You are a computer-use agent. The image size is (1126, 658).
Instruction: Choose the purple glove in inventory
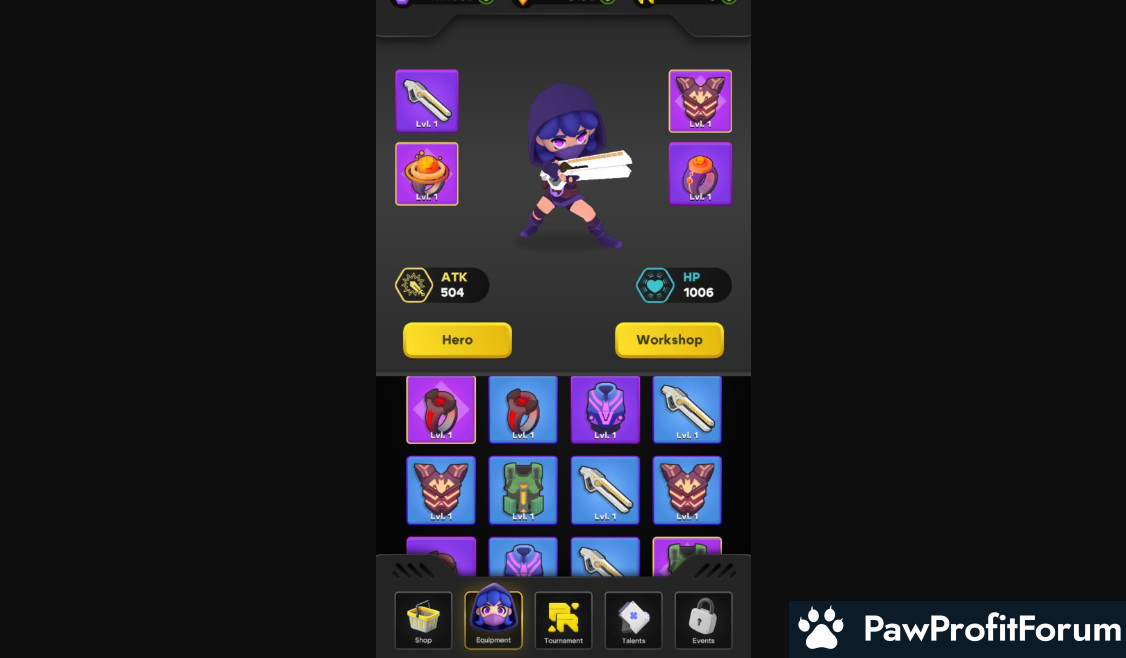[441, 409]
